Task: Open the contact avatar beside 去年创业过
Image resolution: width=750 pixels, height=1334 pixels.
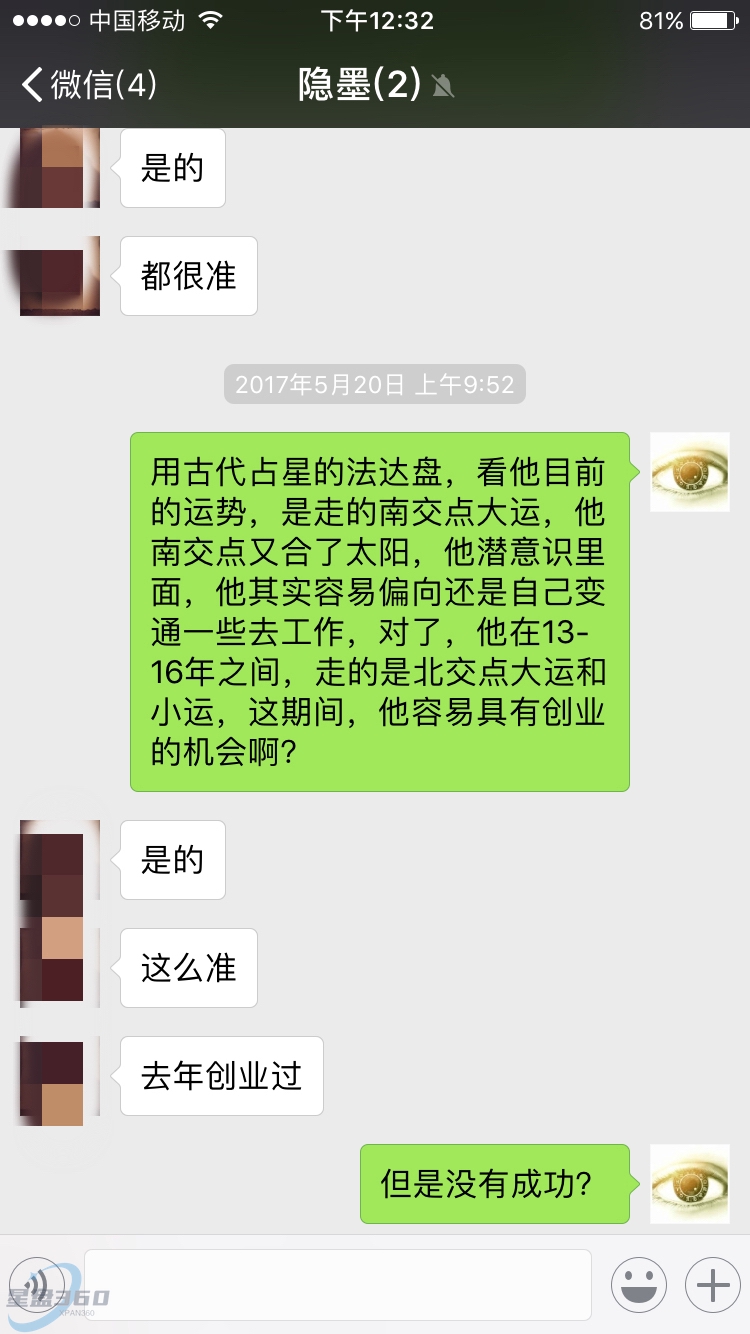Action: pyautogui.click(x=60, y=1076)
